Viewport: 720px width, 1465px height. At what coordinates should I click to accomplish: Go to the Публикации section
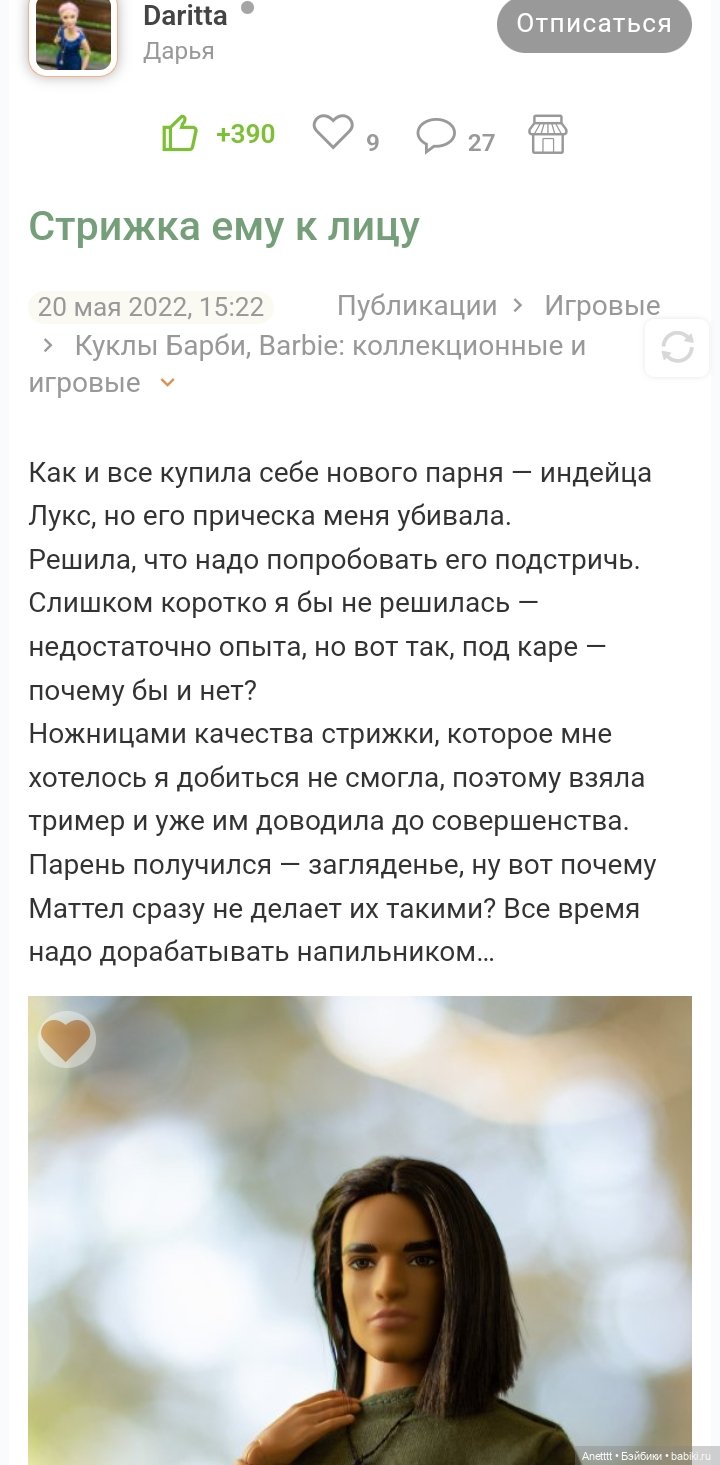tap(417, 306)
